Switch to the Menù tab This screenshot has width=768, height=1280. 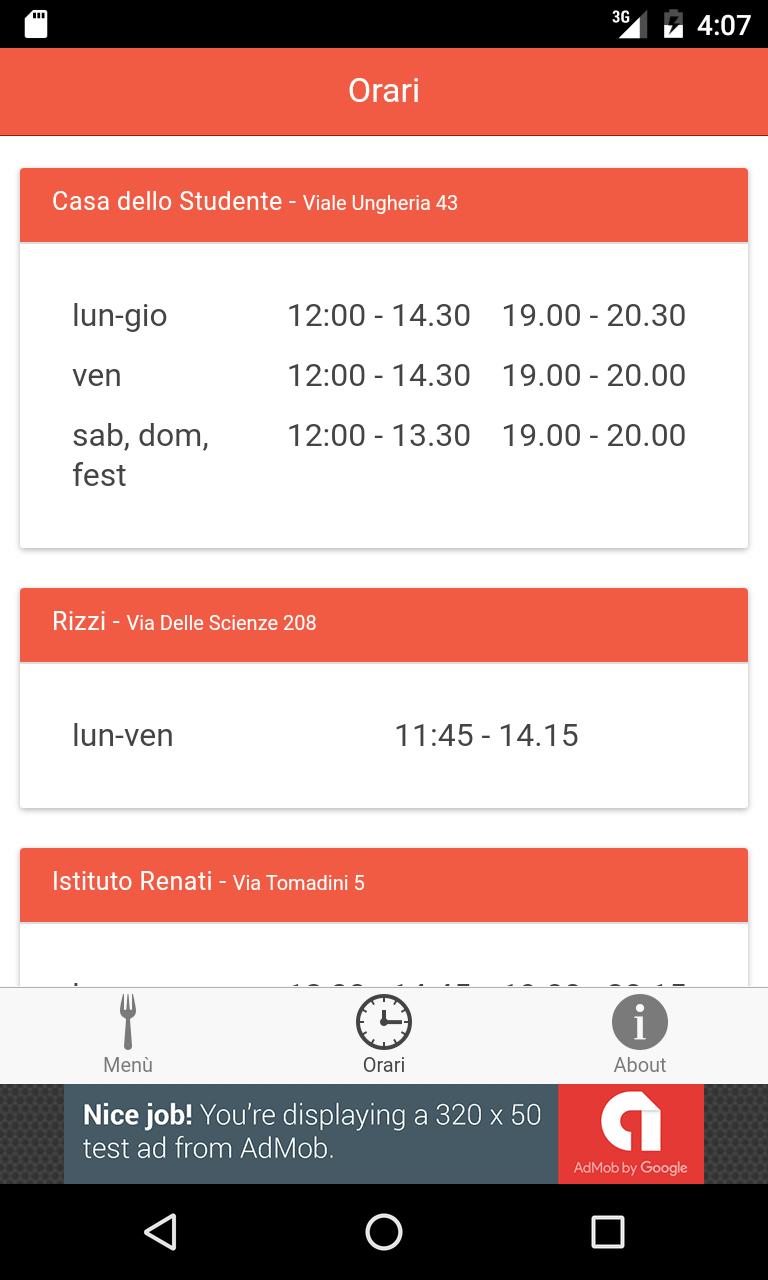click(x=127, y=1035)
